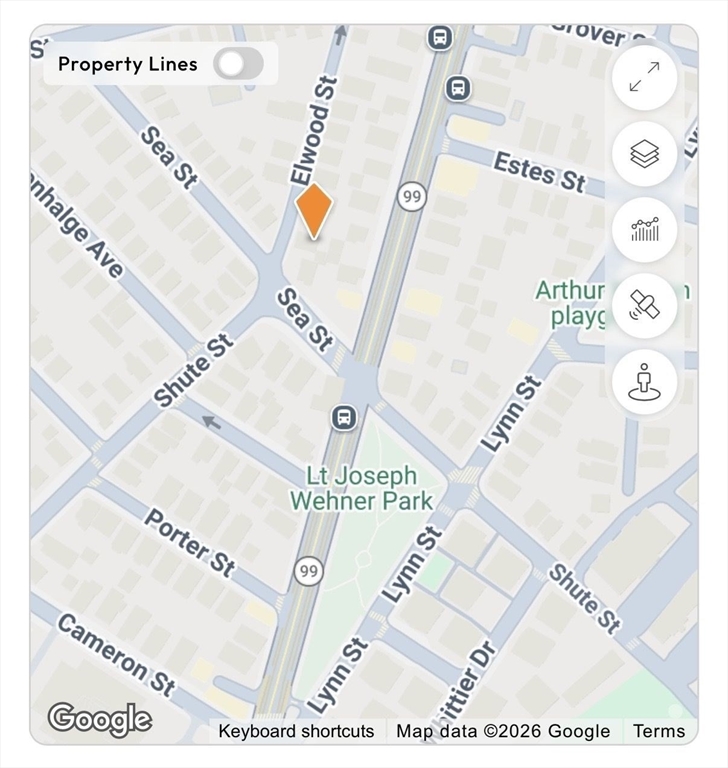Open the Google logo link
The height and width of the screenshot is (768, 728).
[x=100, y=719]
